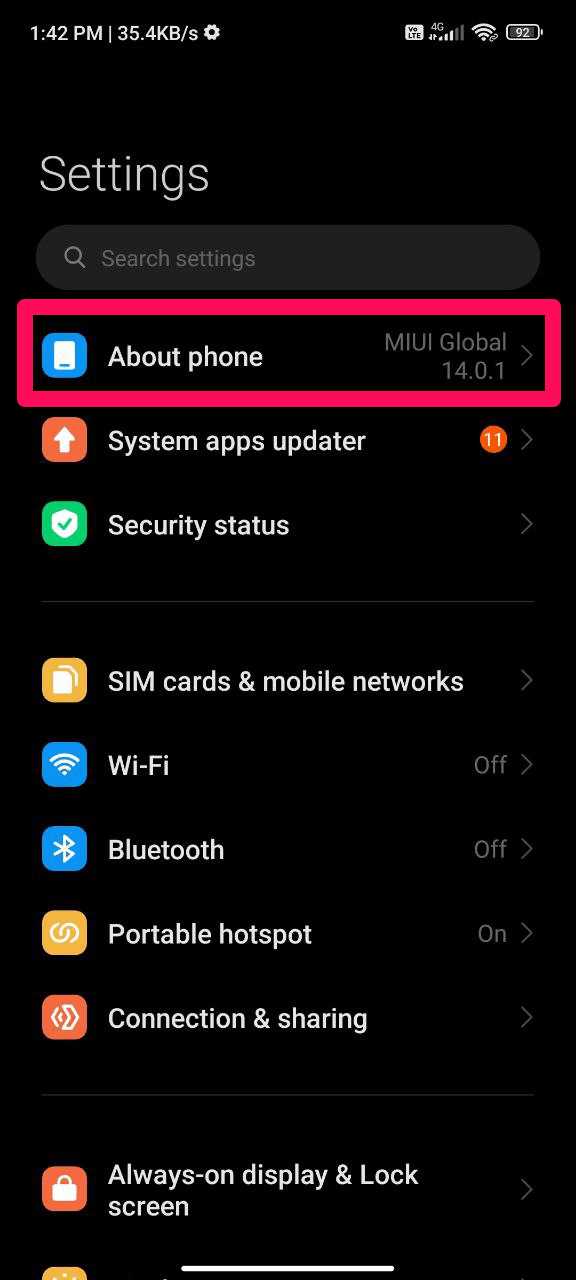The width and height of the screenshot is (576, 1280).
Task: Open SIM cards & mobile networks
Action: 288,681
